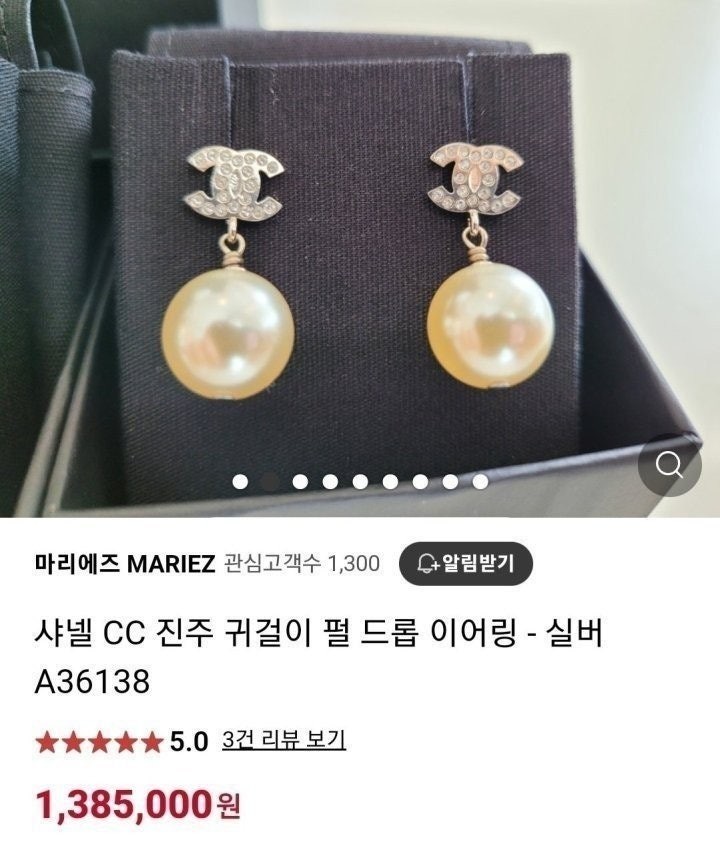The width and height of the screenshot is (720, 860).
Task: Open the 마리에즈 MARIEZ store page
Action: pos(125,563)
